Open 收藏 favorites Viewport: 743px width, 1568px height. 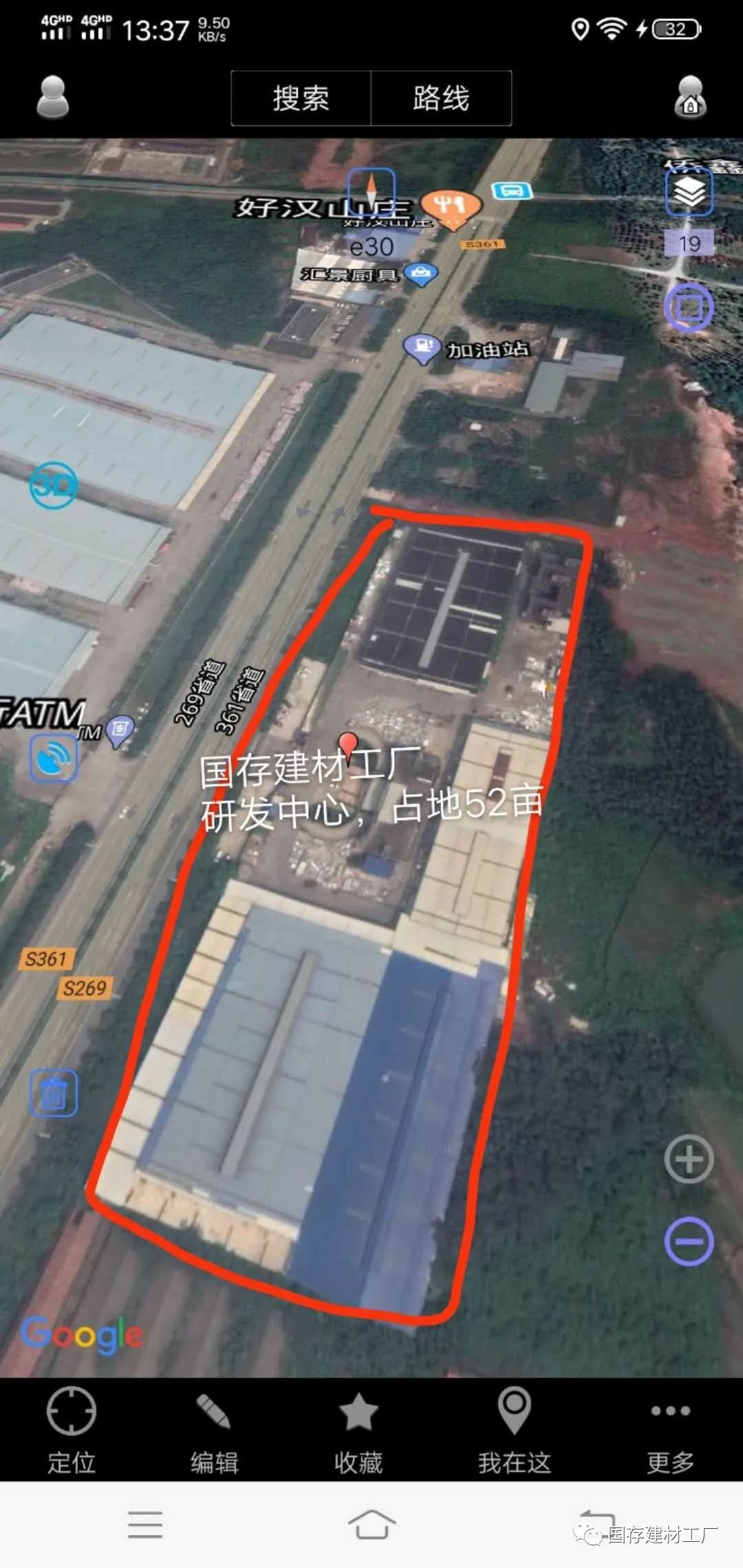tap(358, 1430)
